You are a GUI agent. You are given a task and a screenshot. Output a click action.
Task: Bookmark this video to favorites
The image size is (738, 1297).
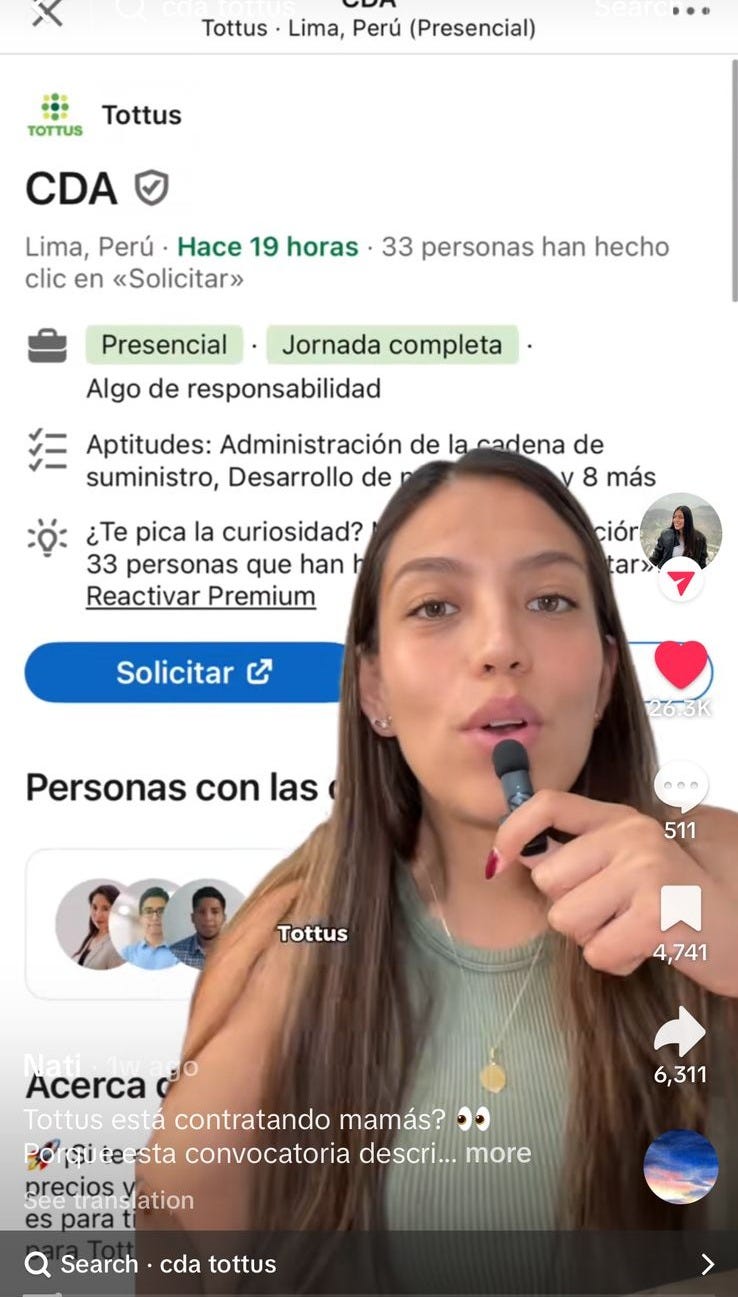pos(681,909)
